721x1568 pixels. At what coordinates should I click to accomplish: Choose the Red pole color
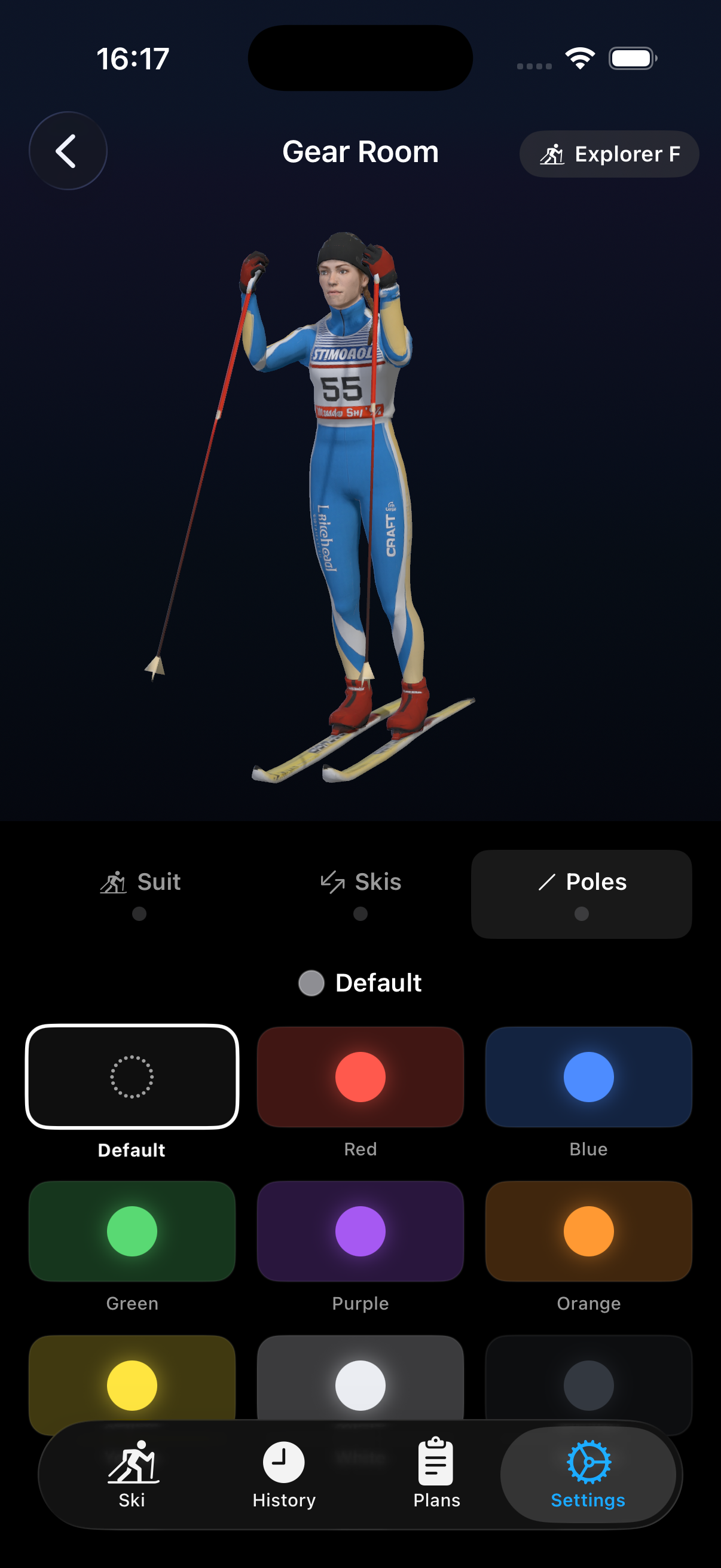(x=360, y=1078)
